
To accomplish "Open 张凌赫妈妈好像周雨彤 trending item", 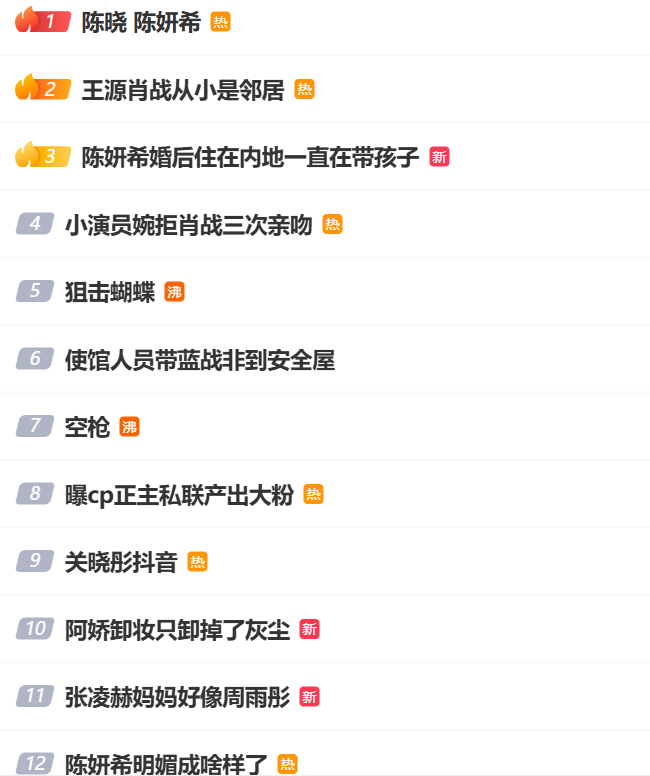I will [177, 697].
